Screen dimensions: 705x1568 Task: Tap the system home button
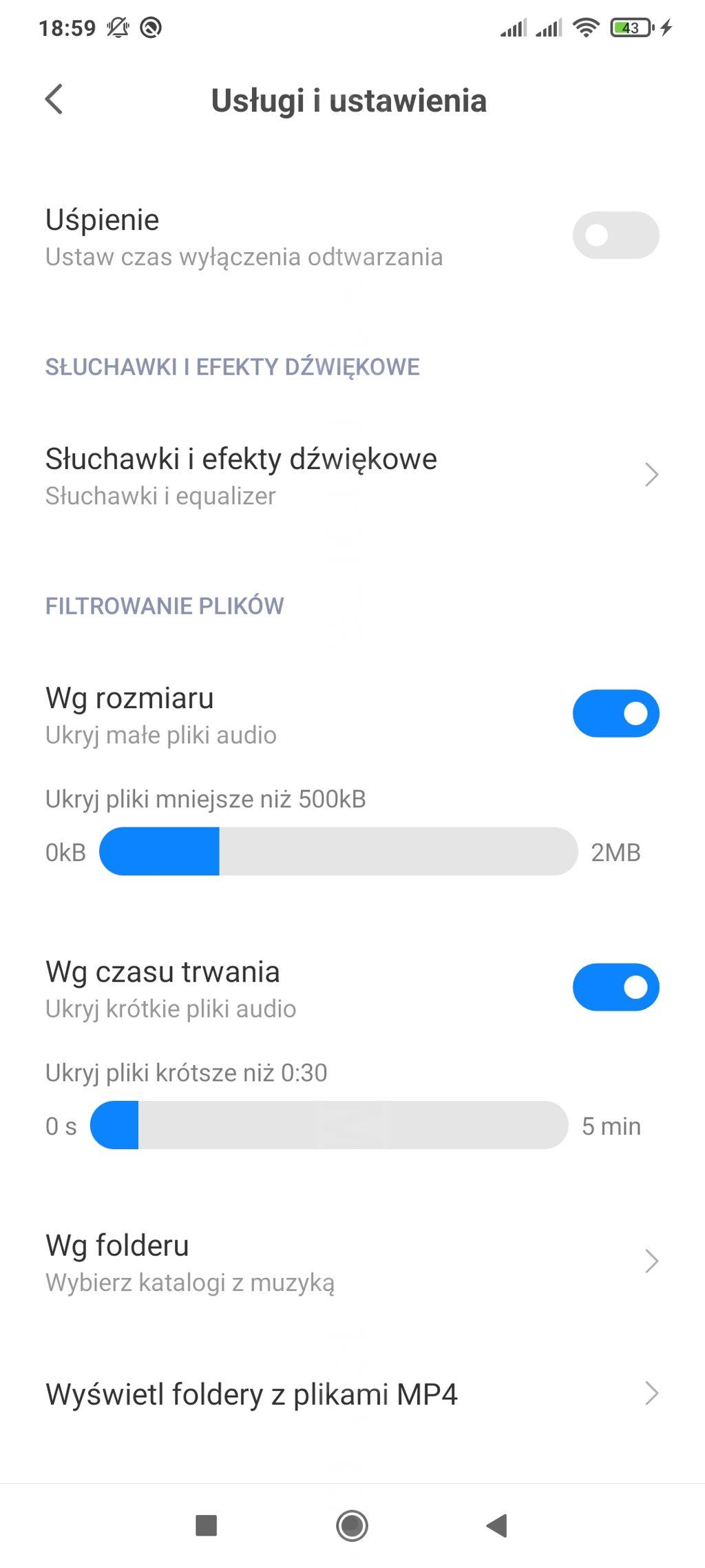pos(352,1525)
